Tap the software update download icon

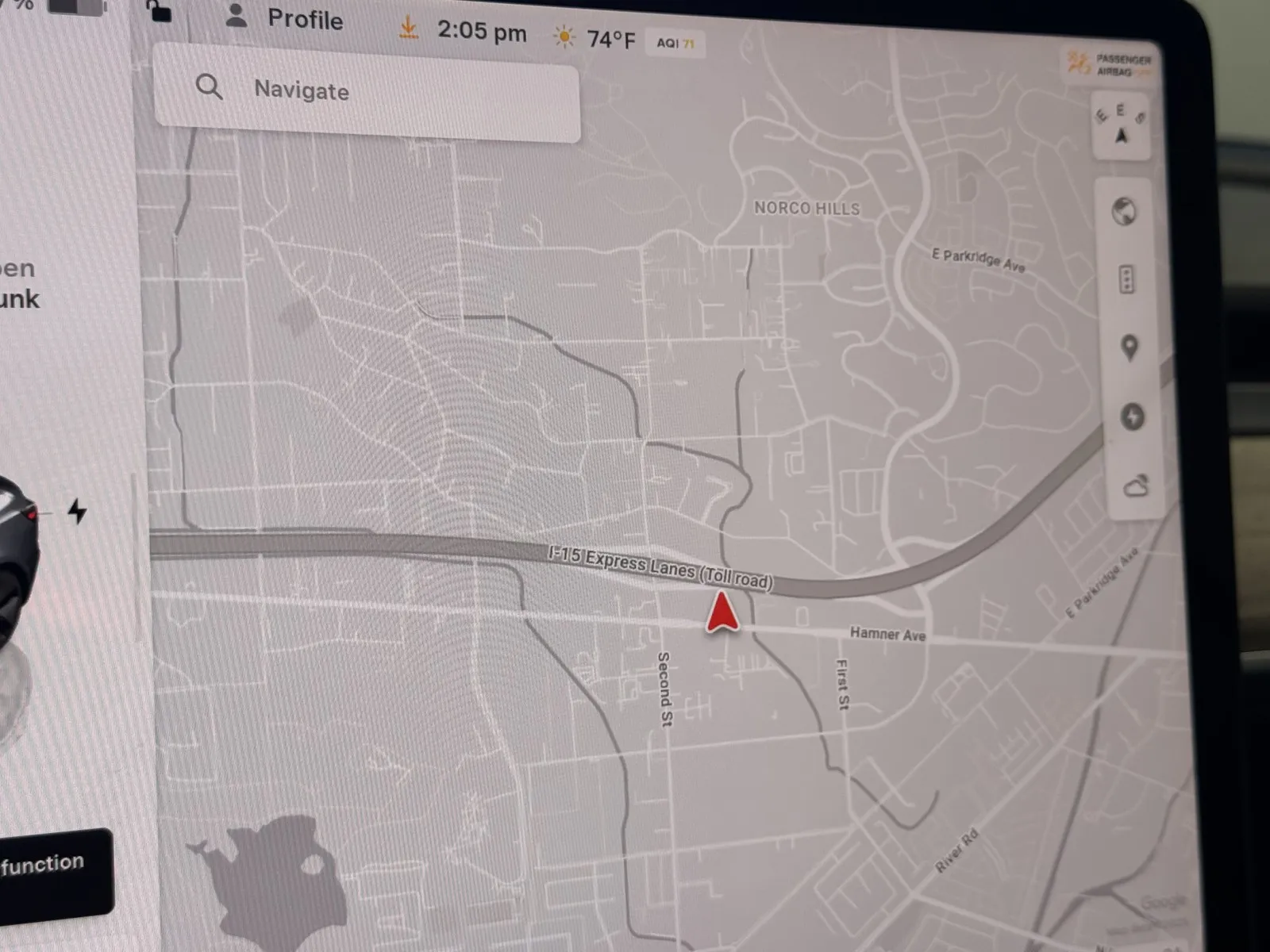pos(408,29)
